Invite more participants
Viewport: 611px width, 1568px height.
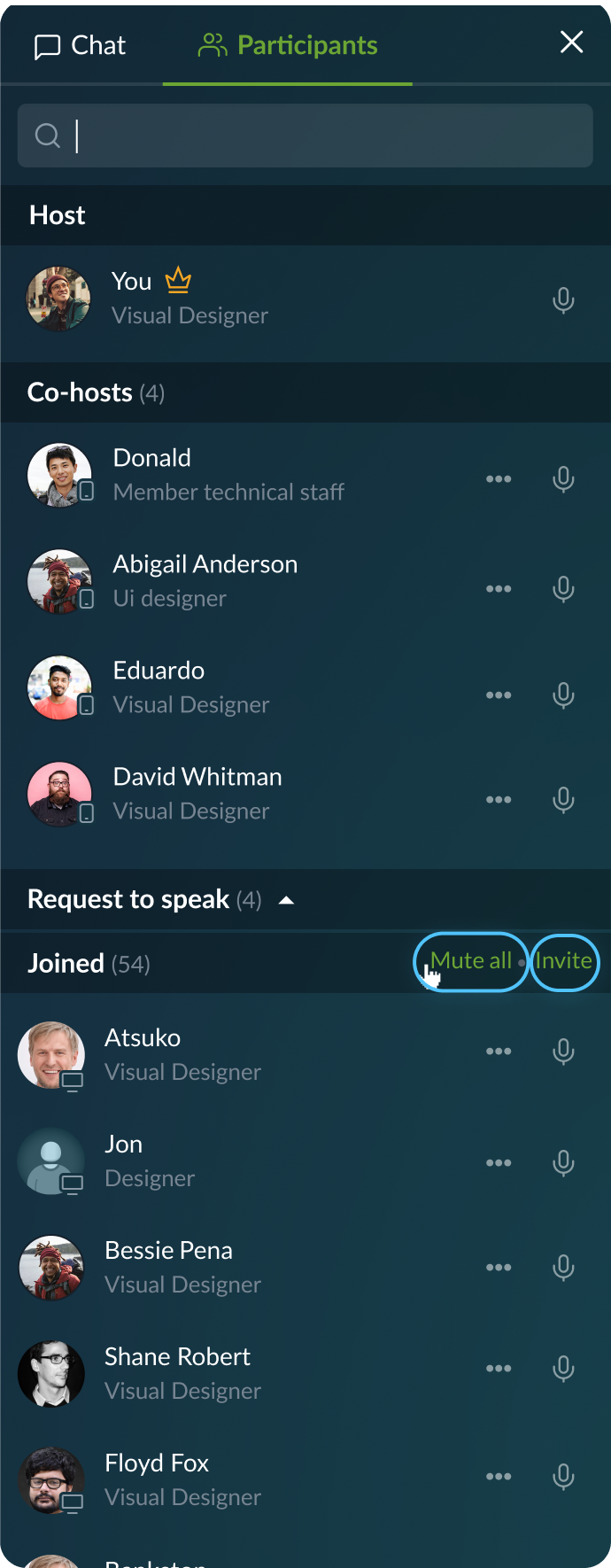coord(564,961)
